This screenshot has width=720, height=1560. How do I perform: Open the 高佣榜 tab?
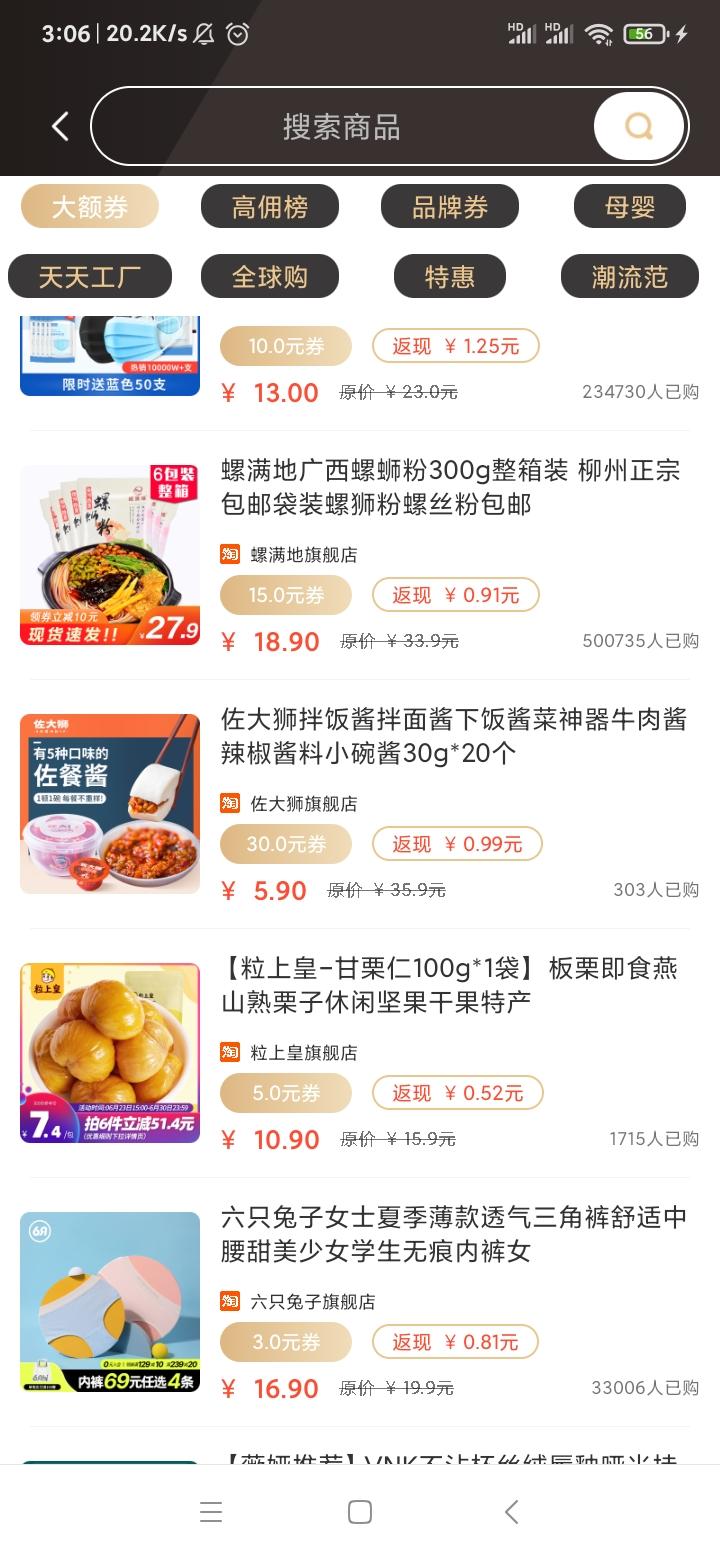click(x=270, y=206)
